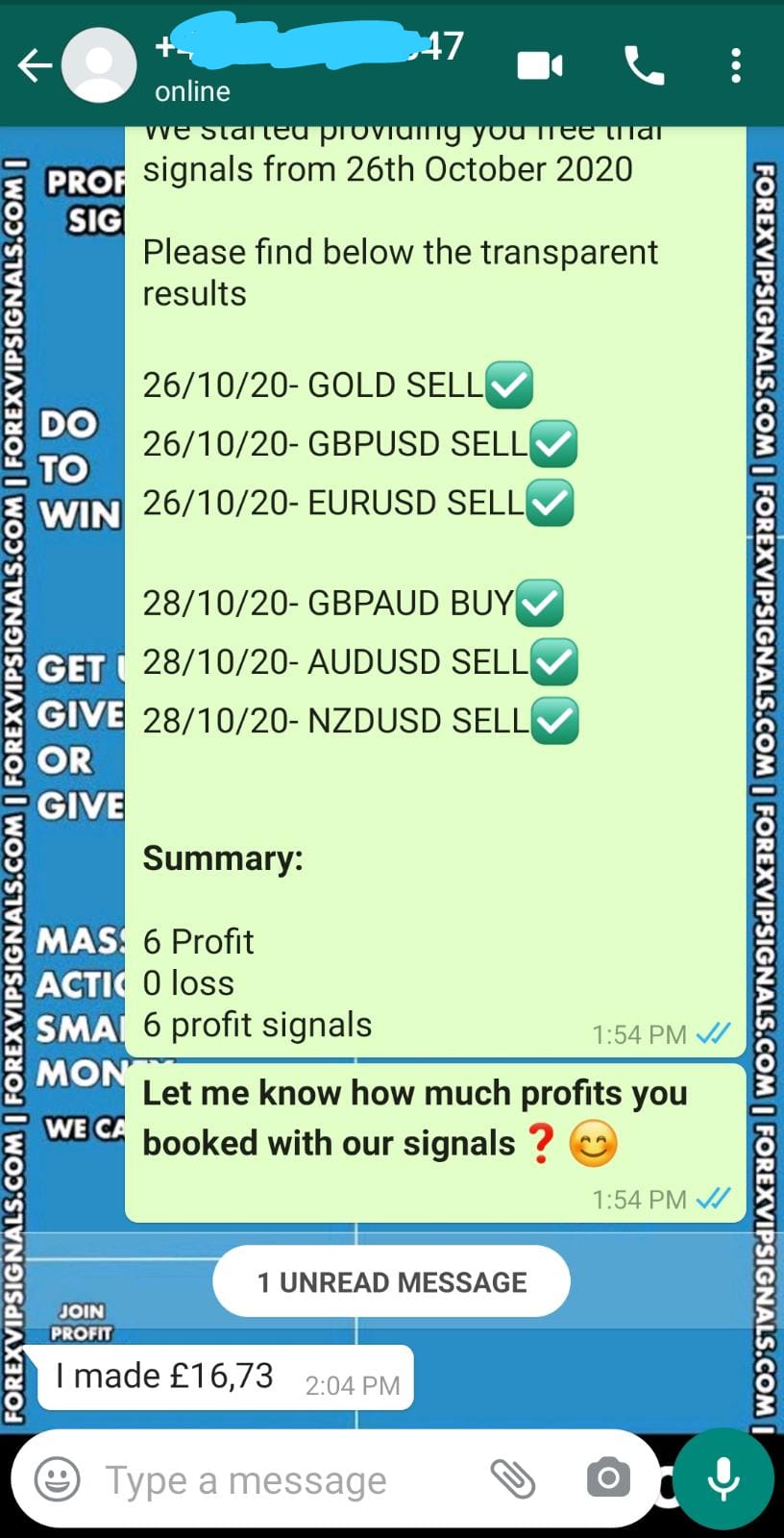Screen dimensions: 784x1538
Task: Open the overflow menu
Action: tap(736, 66)
